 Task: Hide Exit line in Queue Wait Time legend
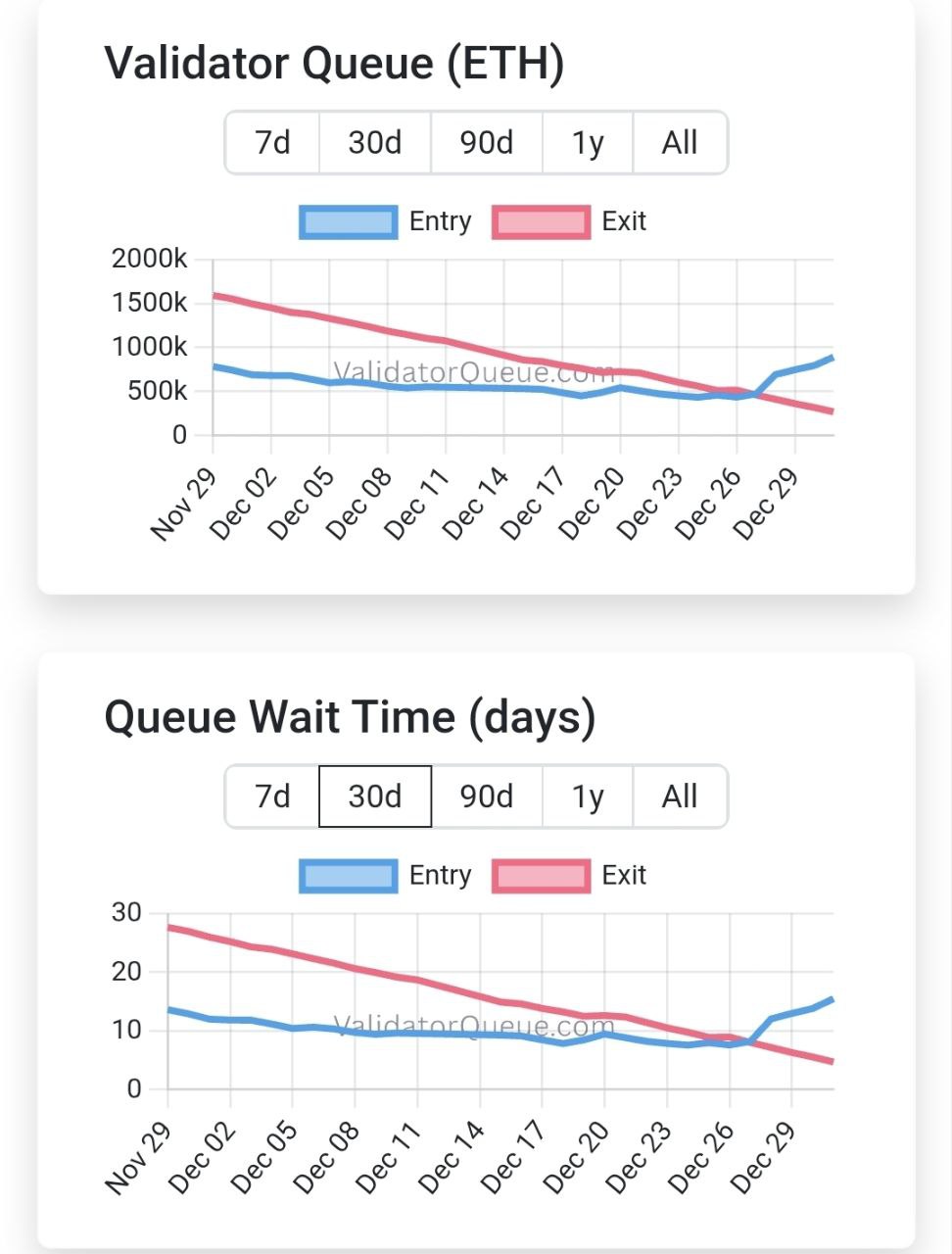pos(570,876)
